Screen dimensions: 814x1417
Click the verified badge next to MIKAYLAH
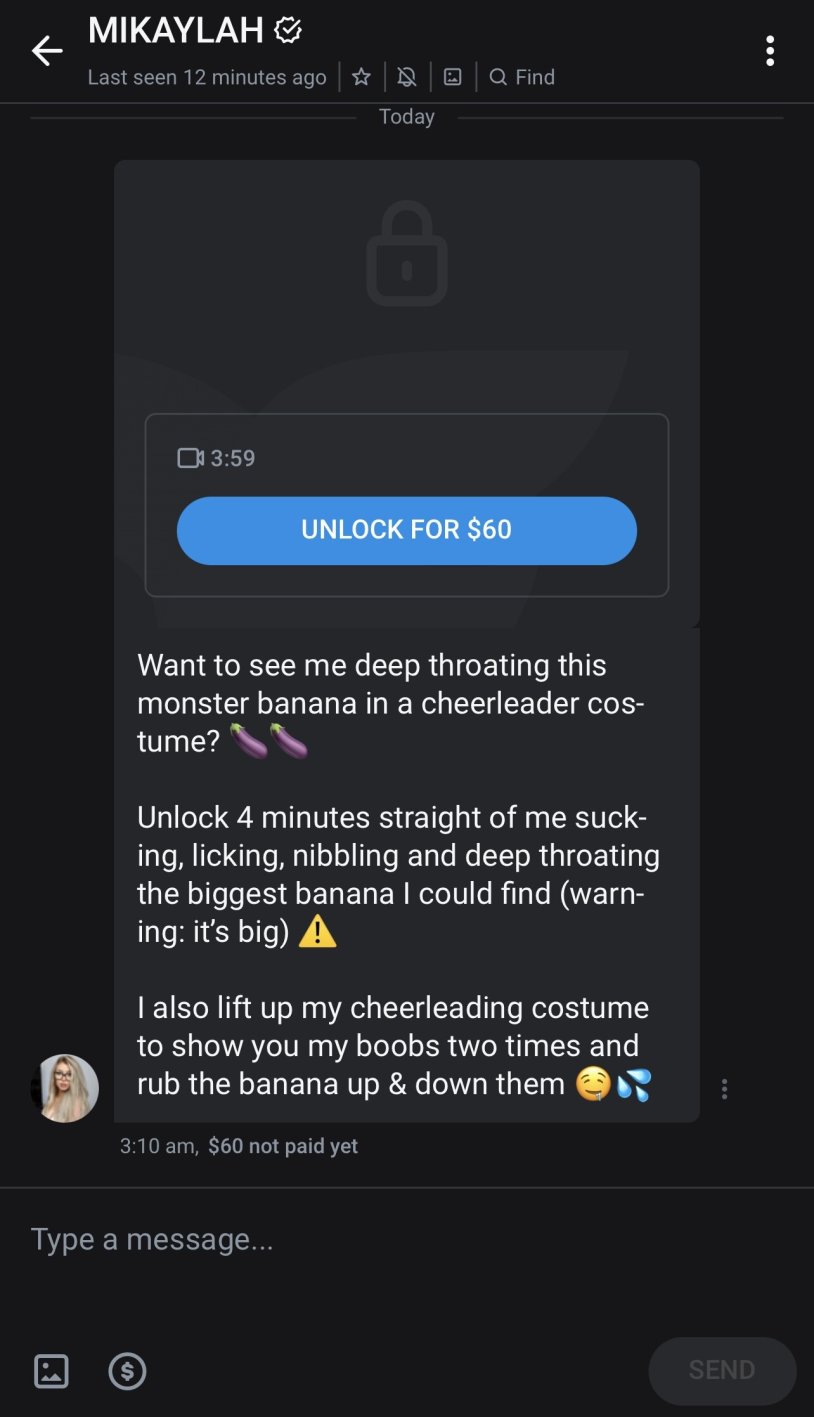pos(290,29)
